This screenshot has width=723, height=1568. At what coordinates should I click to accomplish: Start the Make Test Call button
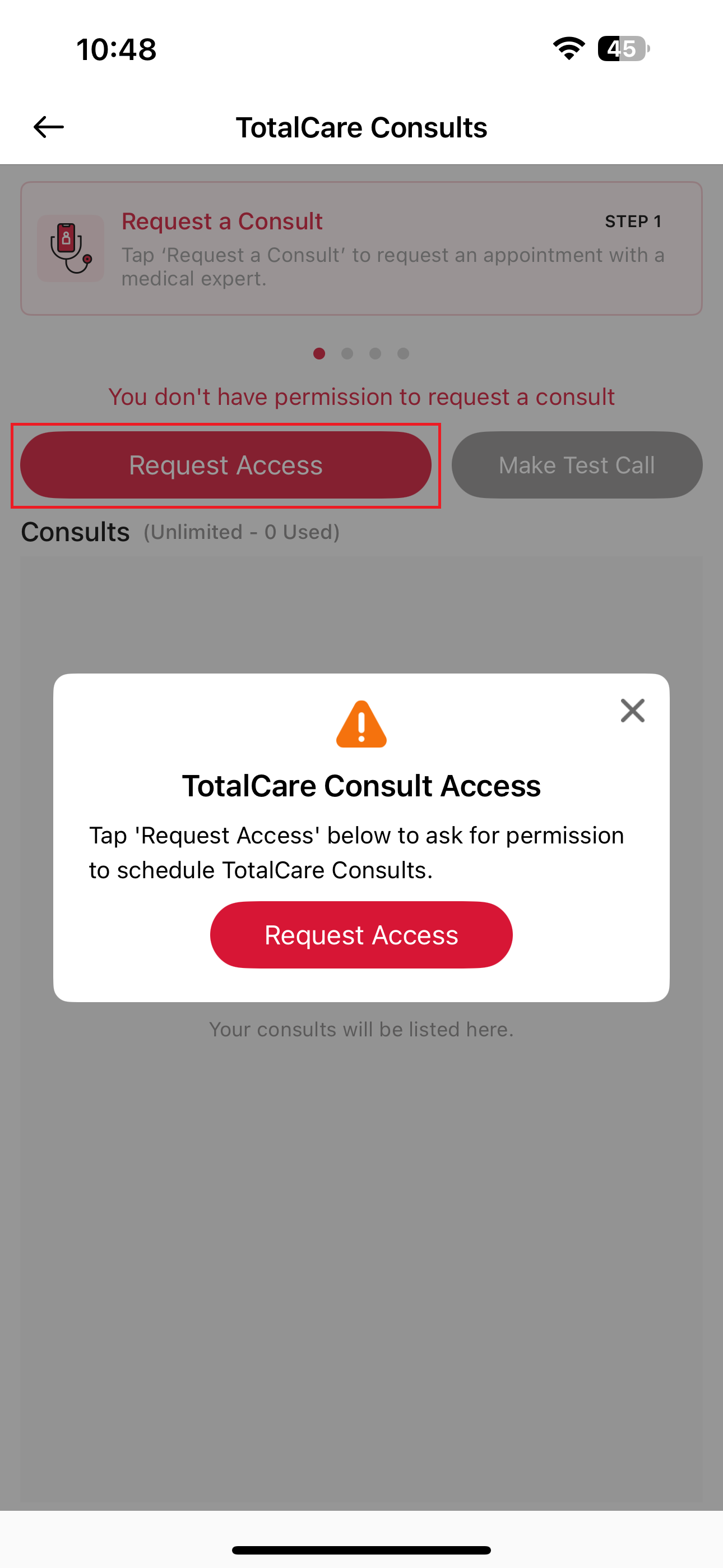tap(576, 465)
